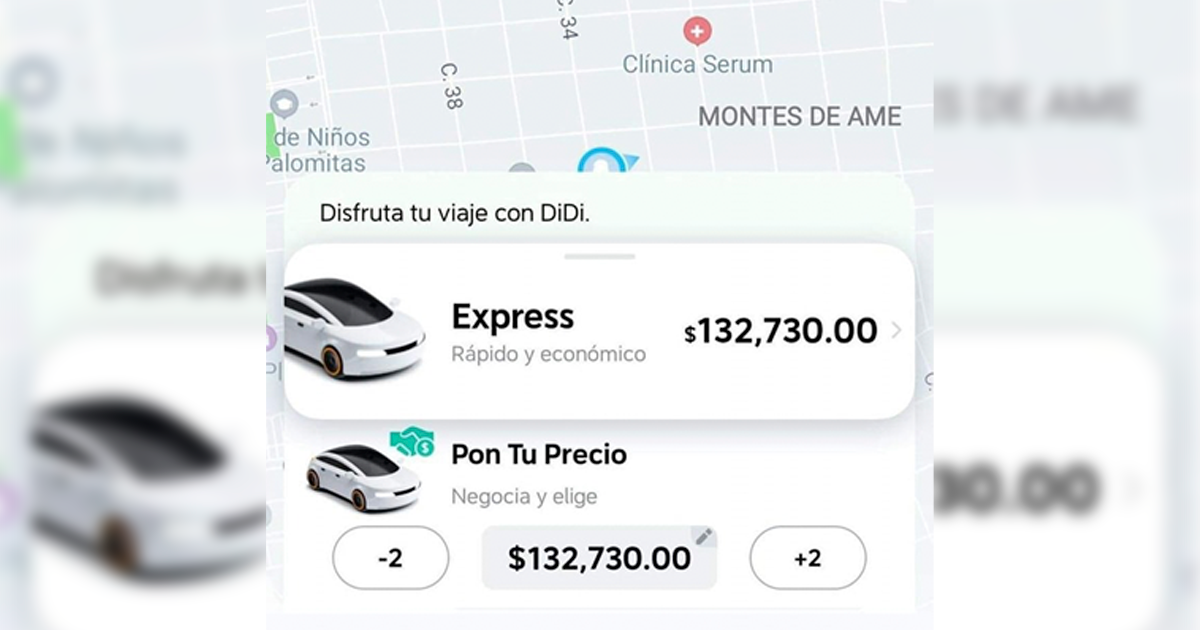Screen dimensions: 1200x630
Task: Edit the $132,730.00 price field
Action: 599,558
